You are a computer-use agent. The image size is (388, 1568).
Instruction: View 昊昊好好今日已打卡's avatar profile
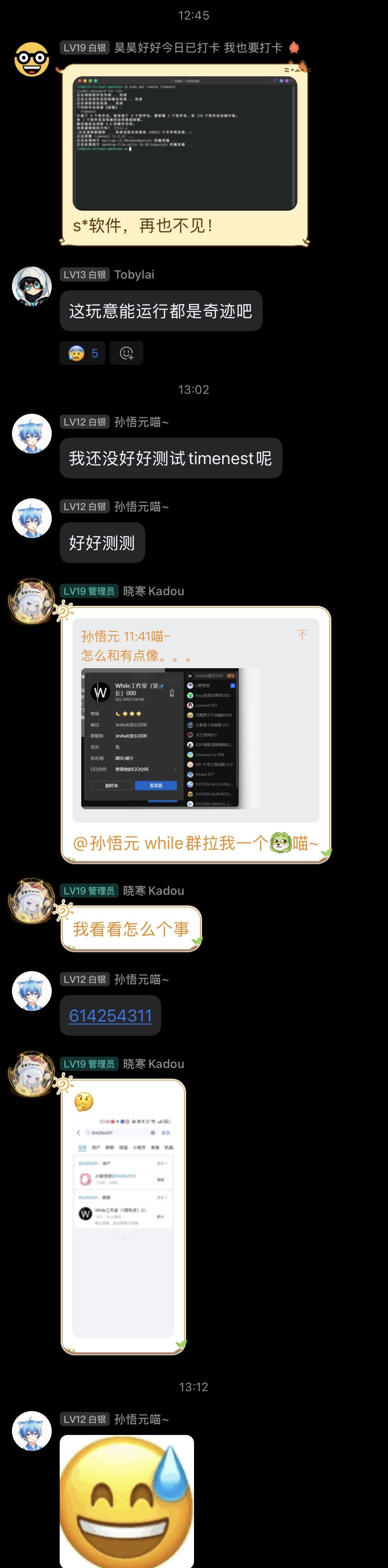(x=32, y=59)
